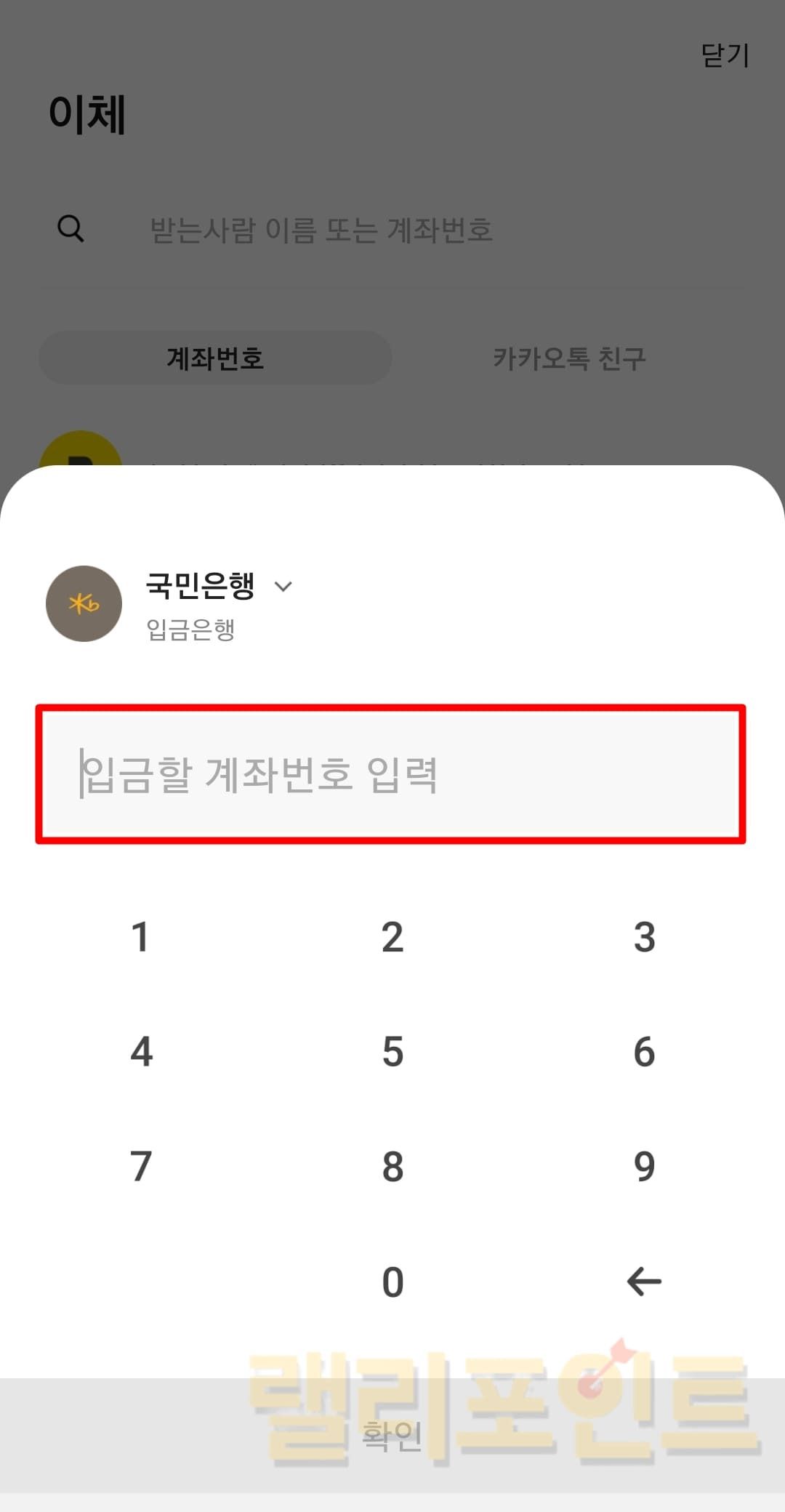Confirm the account number with 확인
785x1512 pixels.
click(x=392, y=1435)
